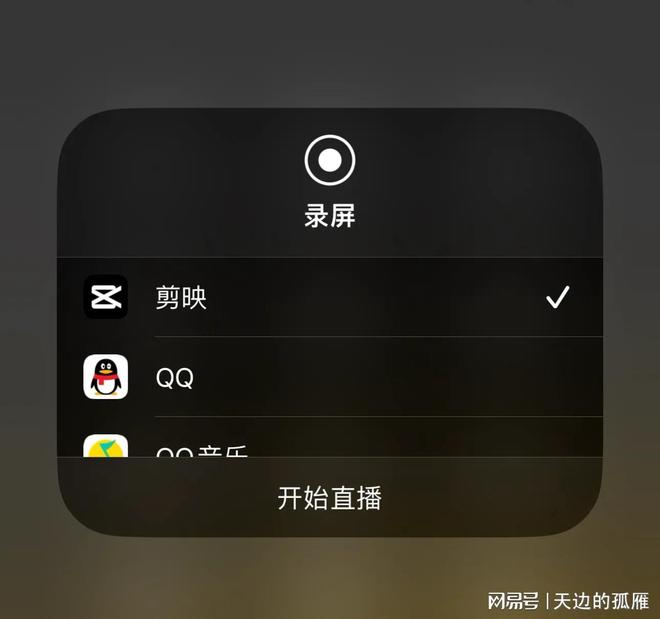Select the QQ音乐 row

pyautogui.click(x=330, y=446)
